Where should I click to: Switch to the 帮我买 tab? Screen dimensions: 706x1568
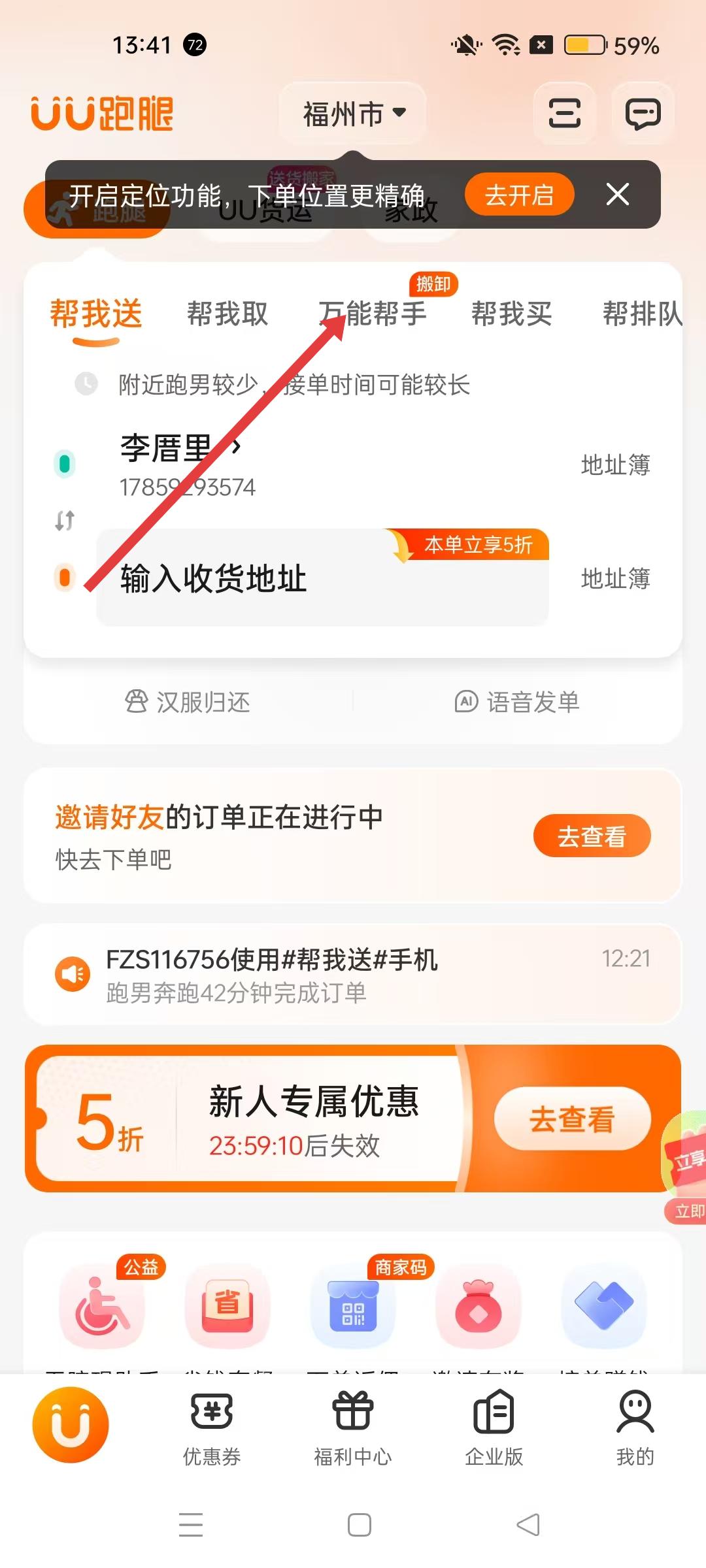511,314
